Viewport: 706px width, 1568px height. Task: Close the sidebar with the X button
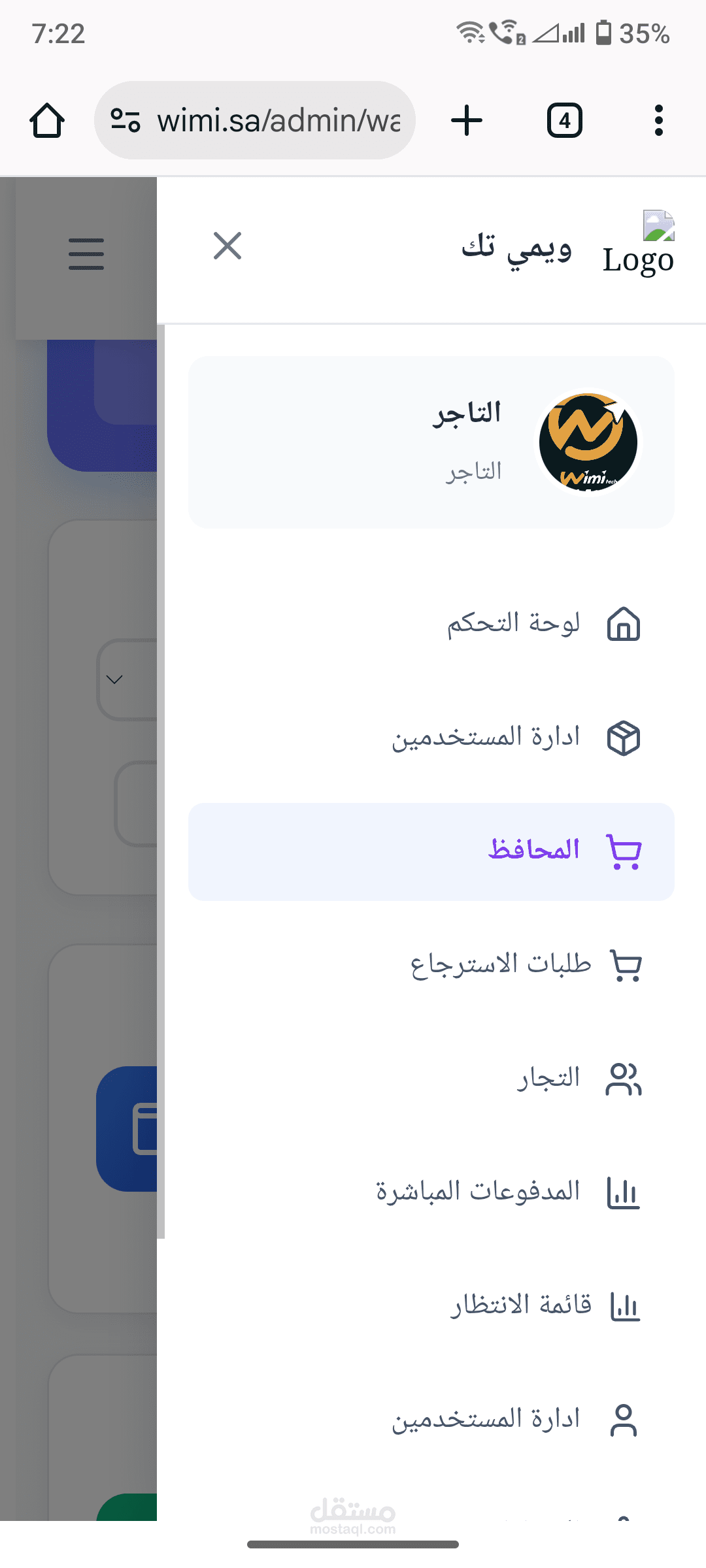click(227, 246)
